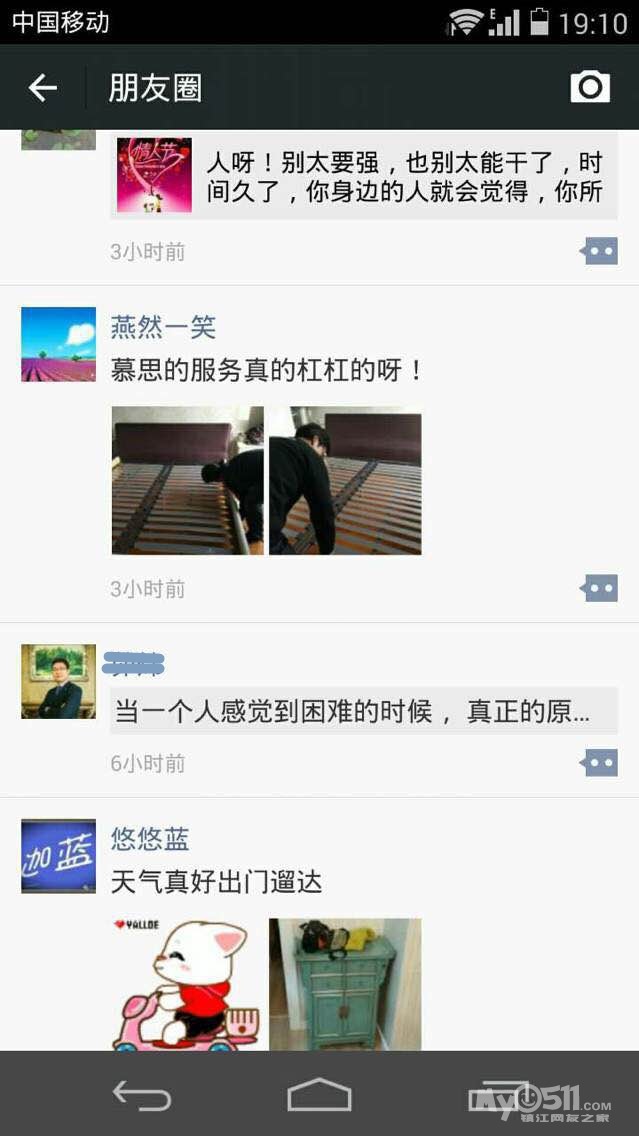View the cartoon scooter image in 悠悠蓝's post
Viewport: 639px width, 1136px height.
(x=188, y=985)
